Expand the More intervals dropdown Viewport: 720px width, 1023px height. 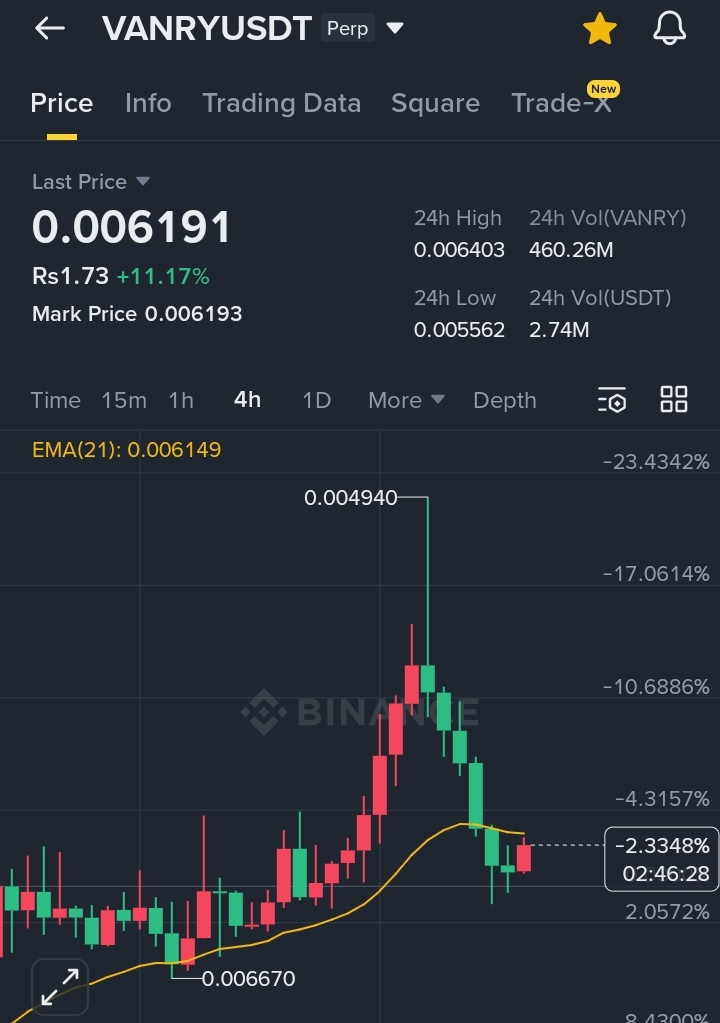[x=406, y=400]
